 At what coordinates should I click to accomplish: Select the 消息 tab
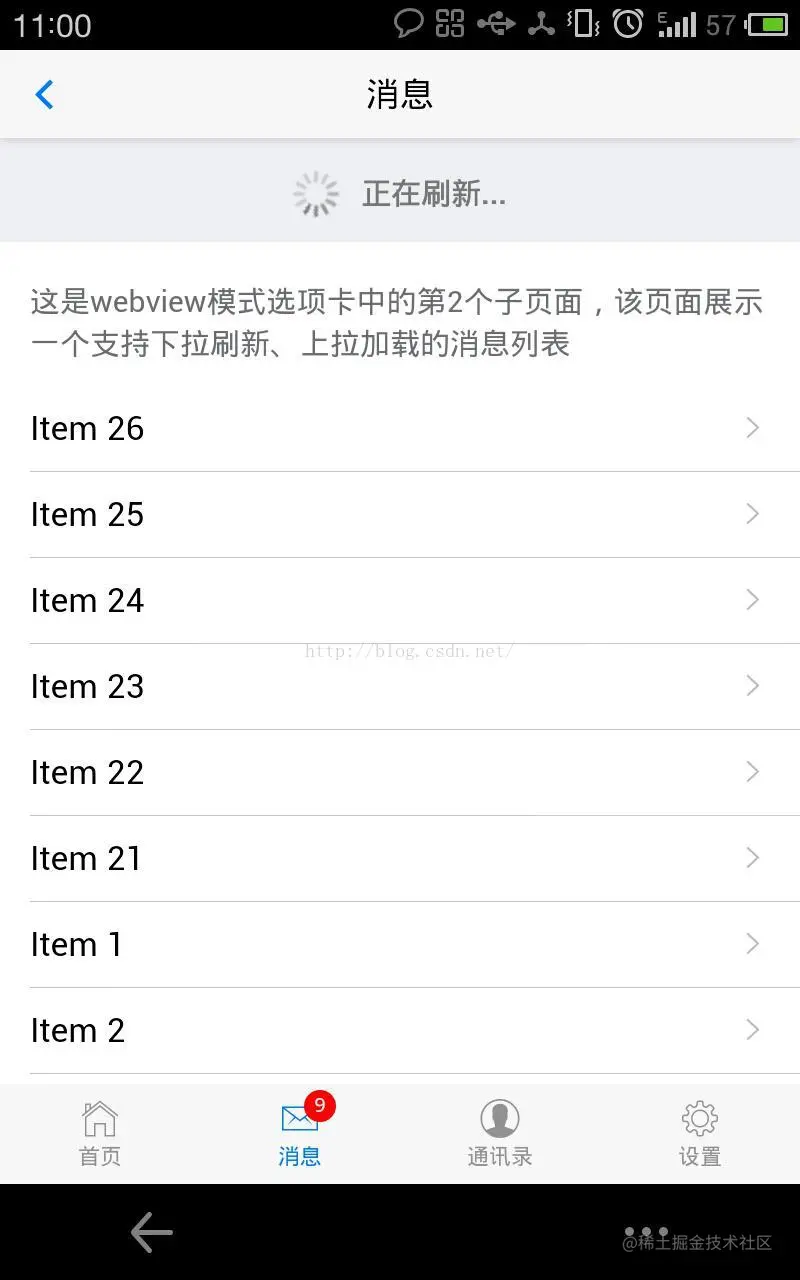[x=300, y=1134]
